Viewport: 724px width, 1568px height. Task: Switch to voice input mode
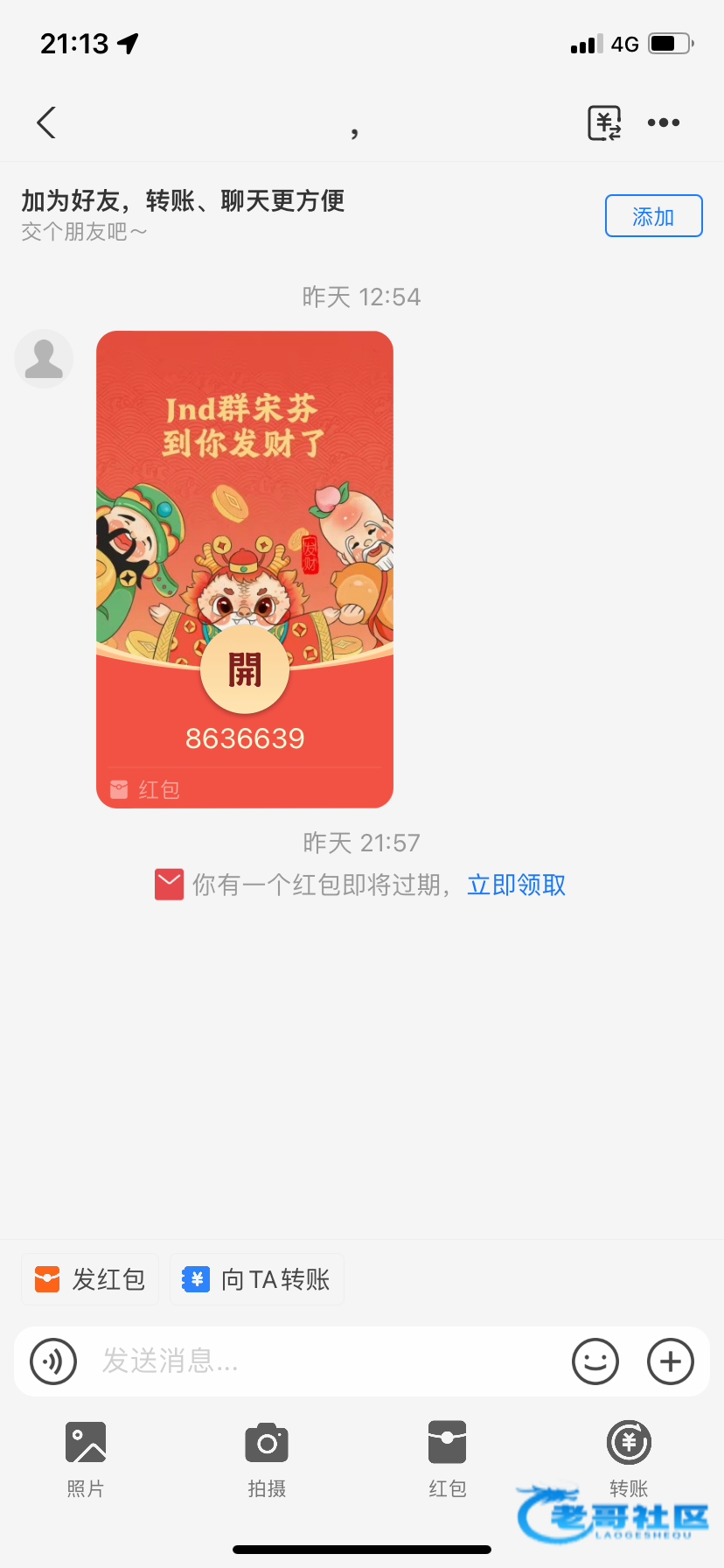click(x=53, y=1361)
